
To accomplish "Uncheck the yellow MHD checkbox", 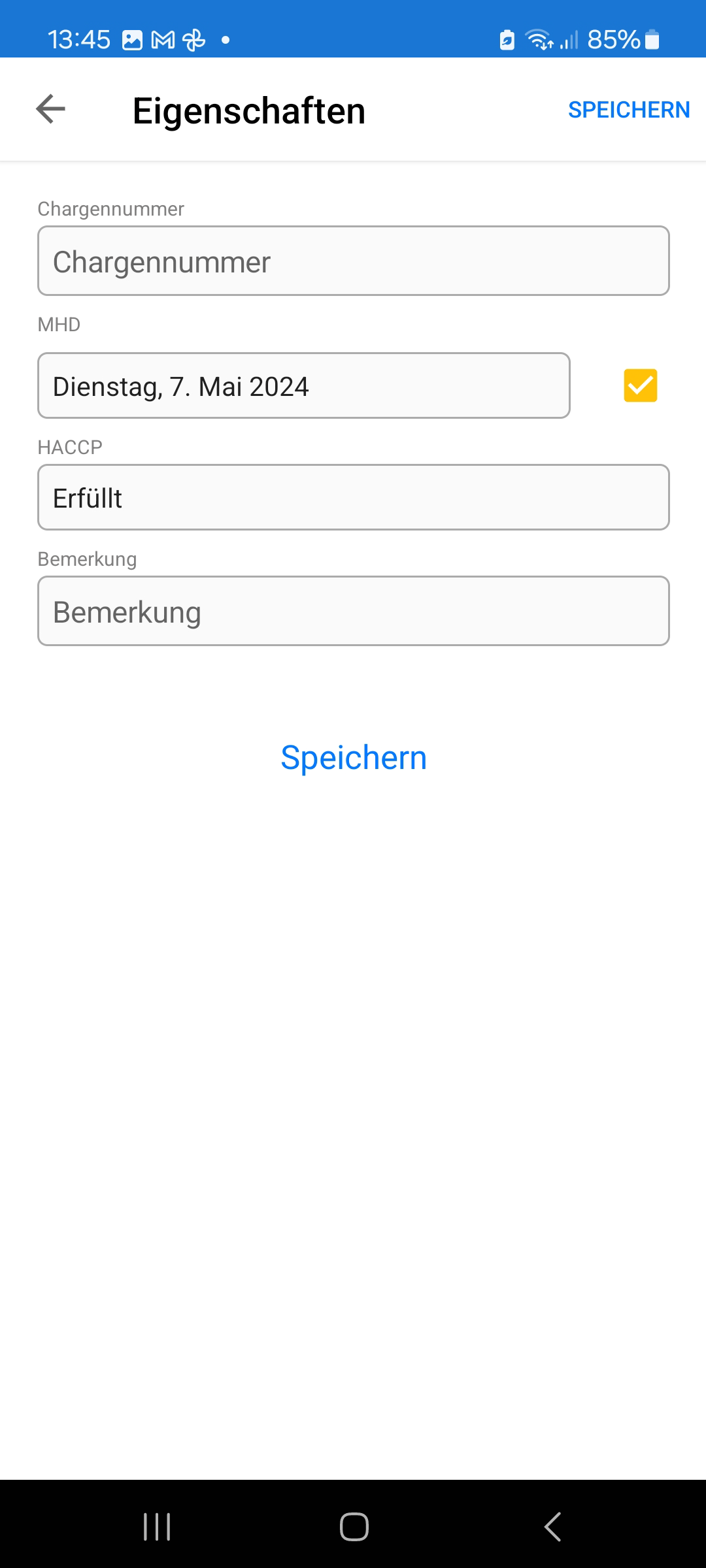I will click(640, 385).
